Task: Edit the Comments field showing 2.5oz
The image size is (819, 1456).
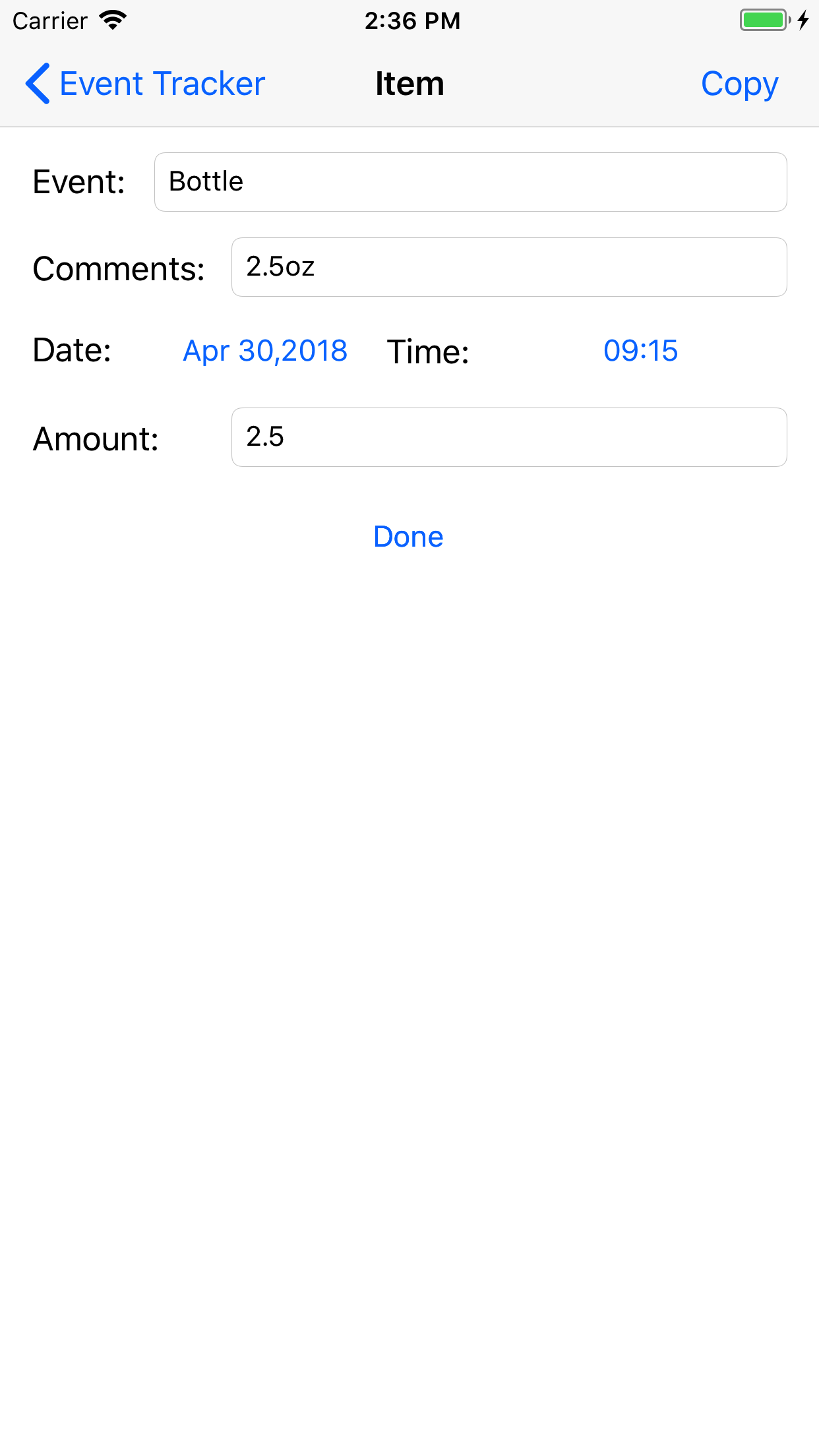Action: tap(509, 267)
